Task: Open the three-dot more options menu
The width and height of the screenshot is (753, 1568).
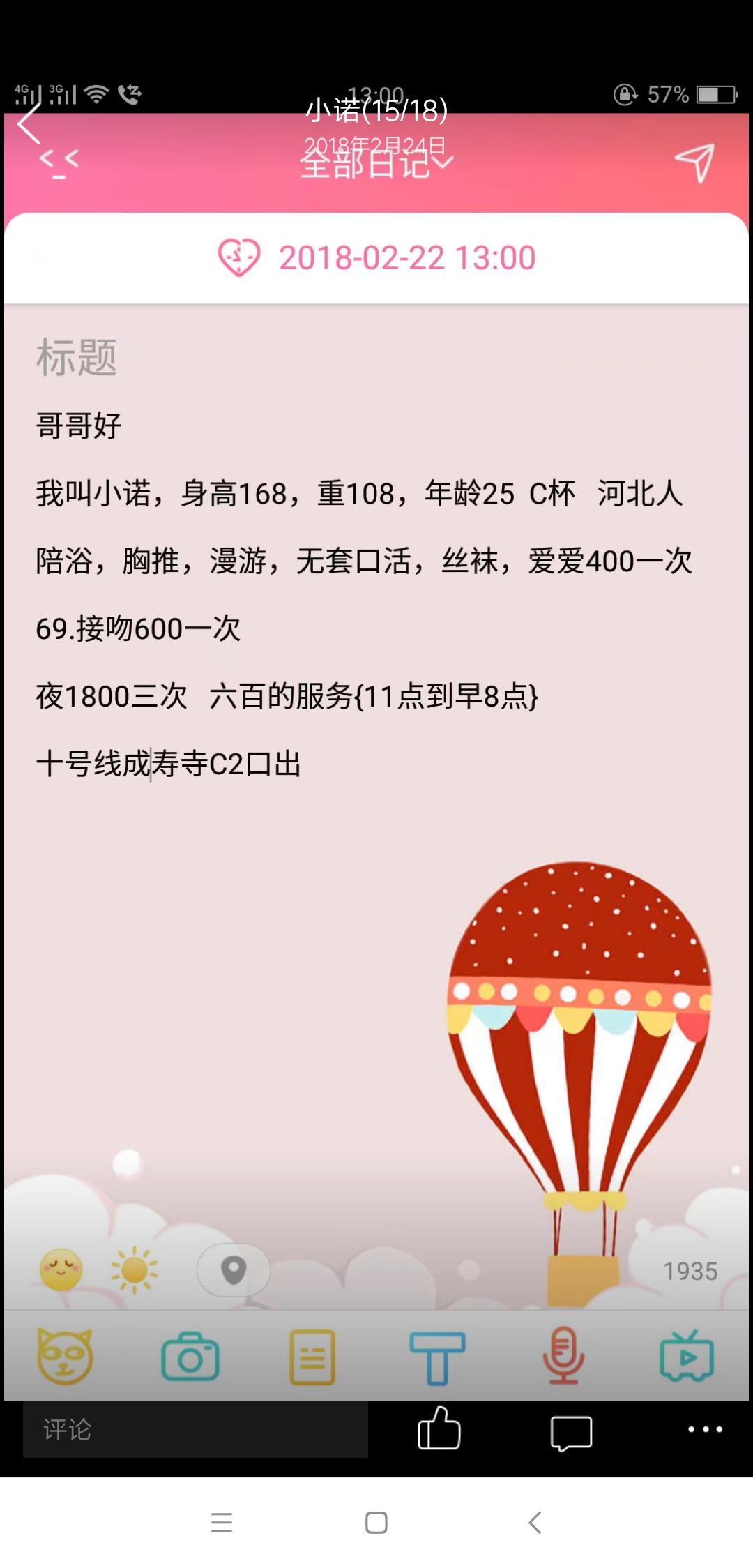Action: (x=705, y=1429)
